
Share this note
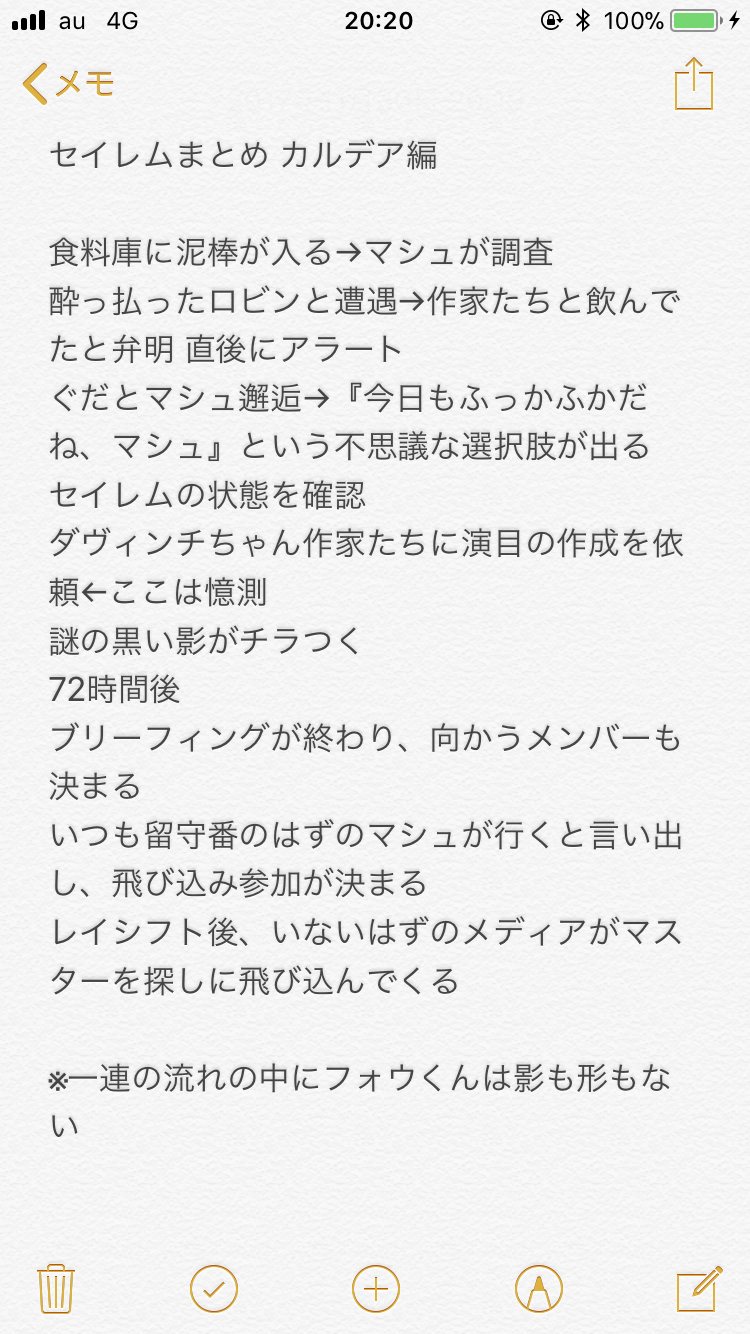coord(693,84)
